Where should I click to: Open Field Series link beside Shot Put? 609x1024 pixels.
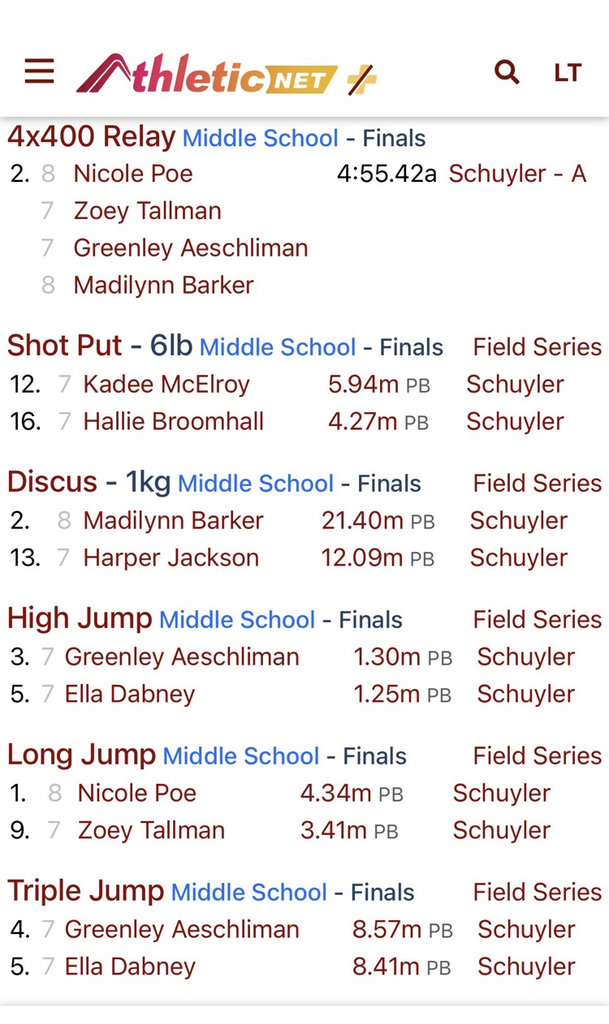[537, 347]
